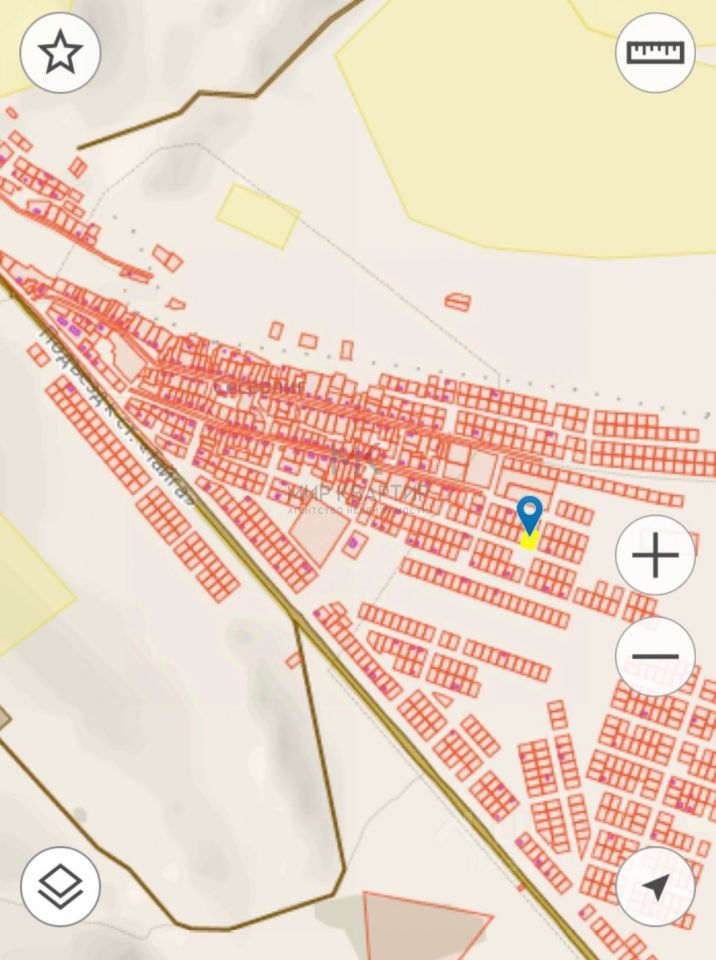Zoom in with the plus button
Image resolution: width=716 pixels, height=960 pixels.
[655, 556]
